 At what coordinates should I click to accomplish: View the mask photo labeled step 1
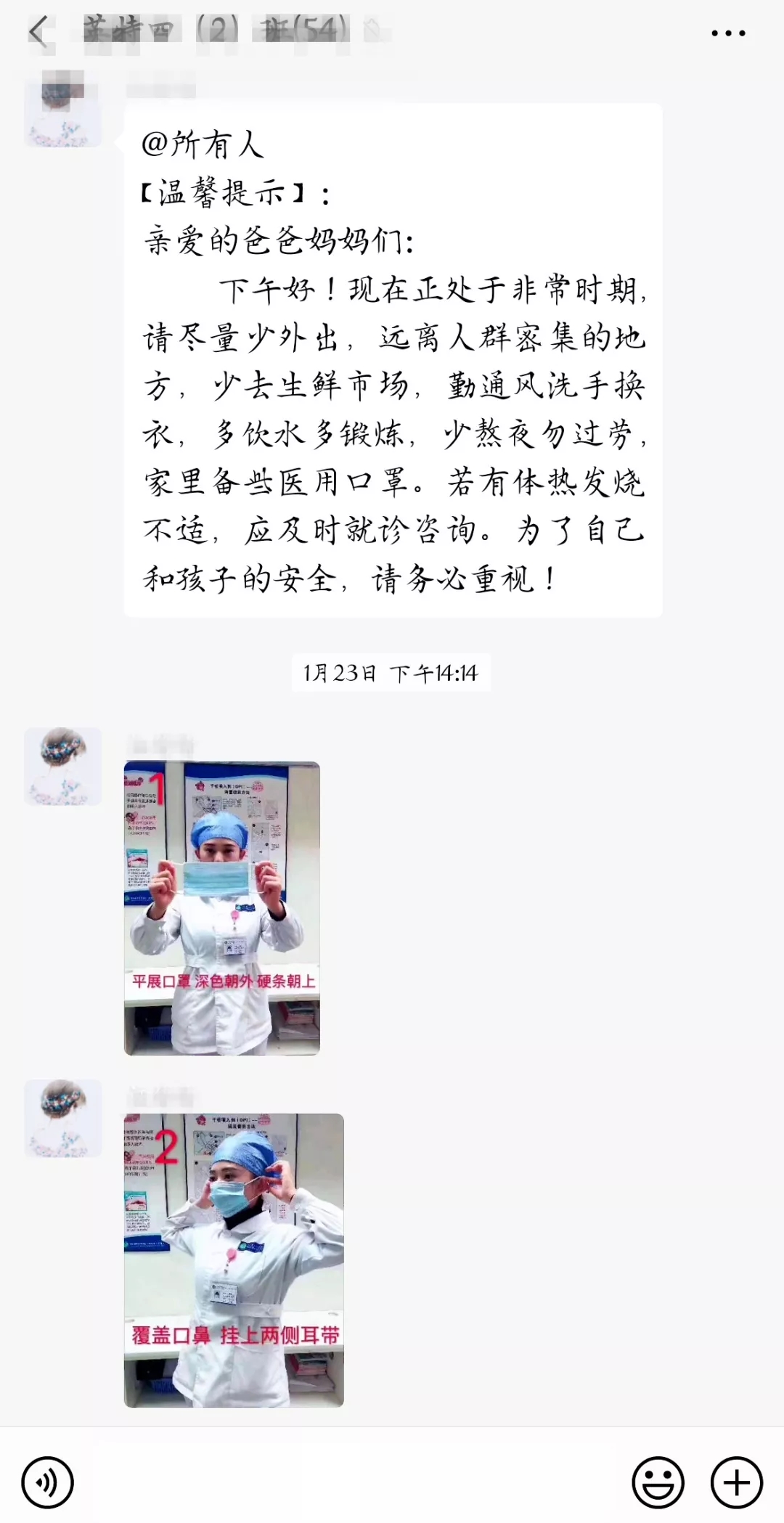(x=222, y=907)
